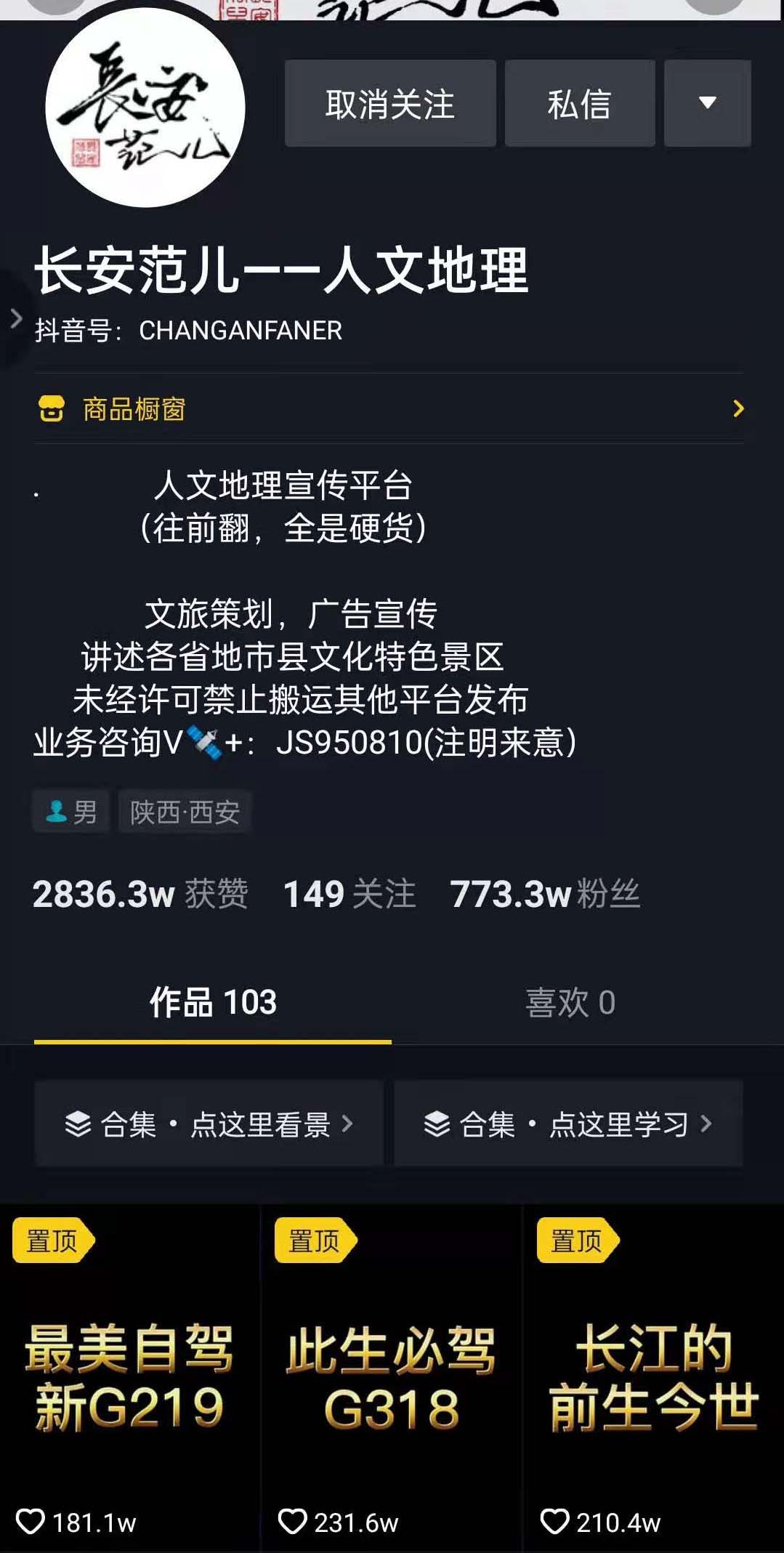The image size is (784, 1553).
Task: Expand the 商品橱窗 row via right chevron
Action: (739, 410)
